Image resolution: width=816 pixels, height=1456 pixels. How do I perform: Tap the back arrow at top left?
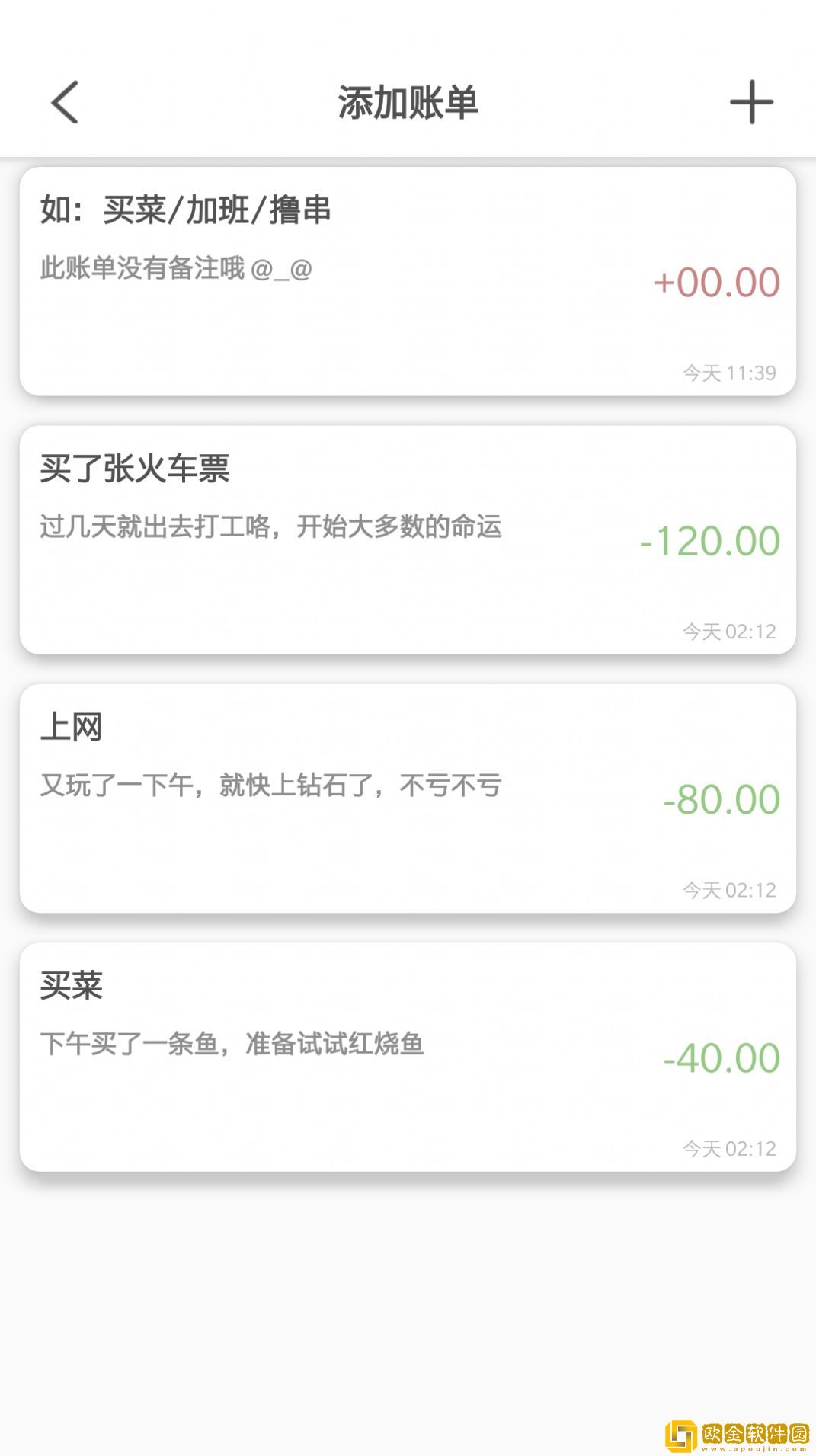(x=65, y=103)
